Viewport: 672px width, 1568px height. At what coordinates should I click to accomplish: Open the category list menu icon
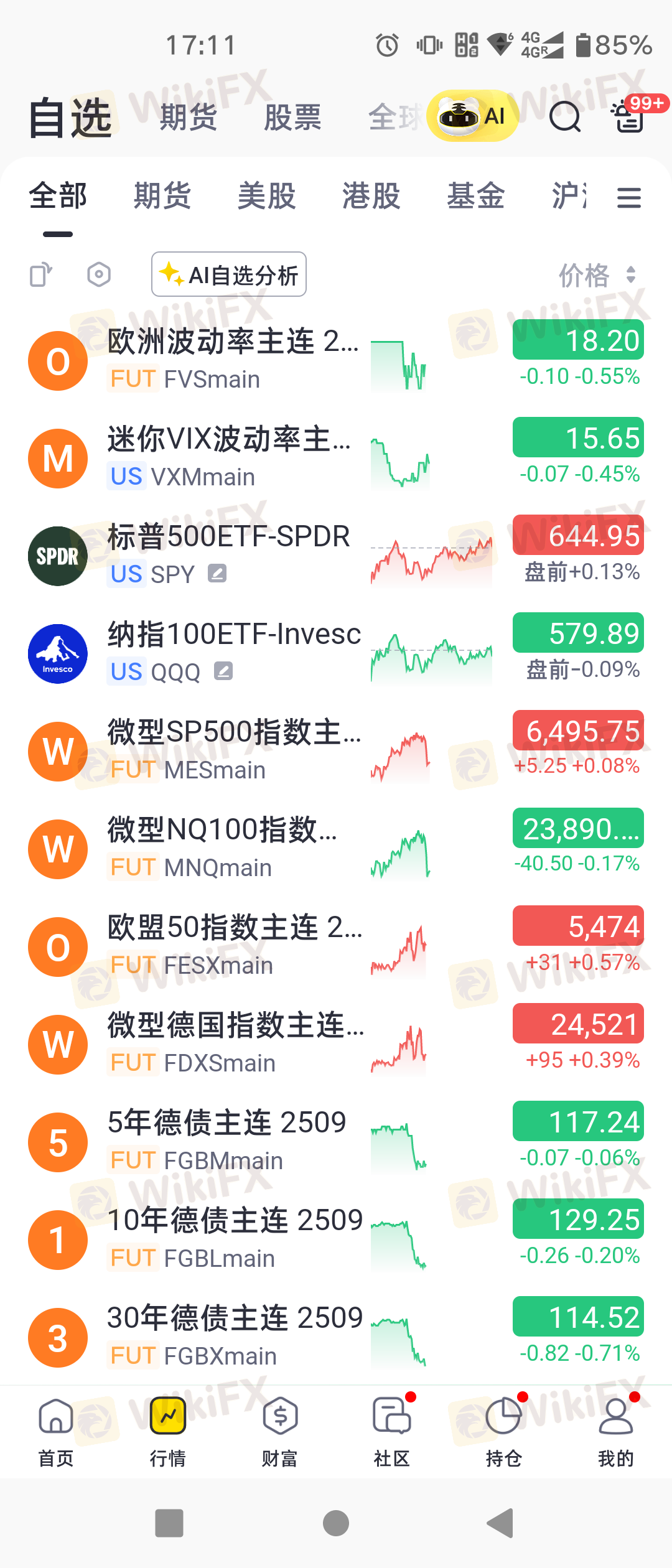pyautogui.click(x=629, y=198)
